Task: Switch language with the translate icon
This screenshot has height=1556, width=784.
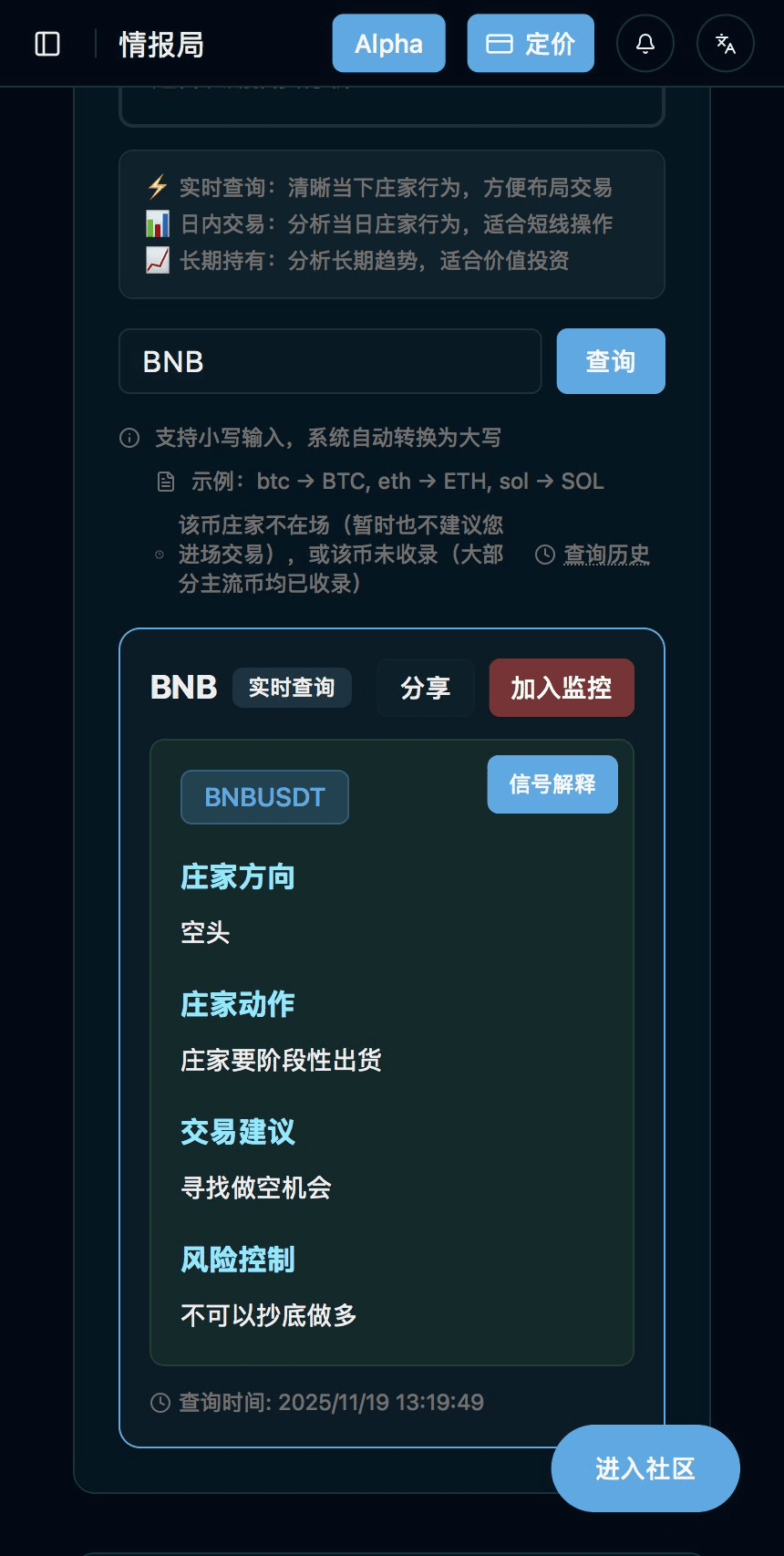Action: [x=726, y=44]
